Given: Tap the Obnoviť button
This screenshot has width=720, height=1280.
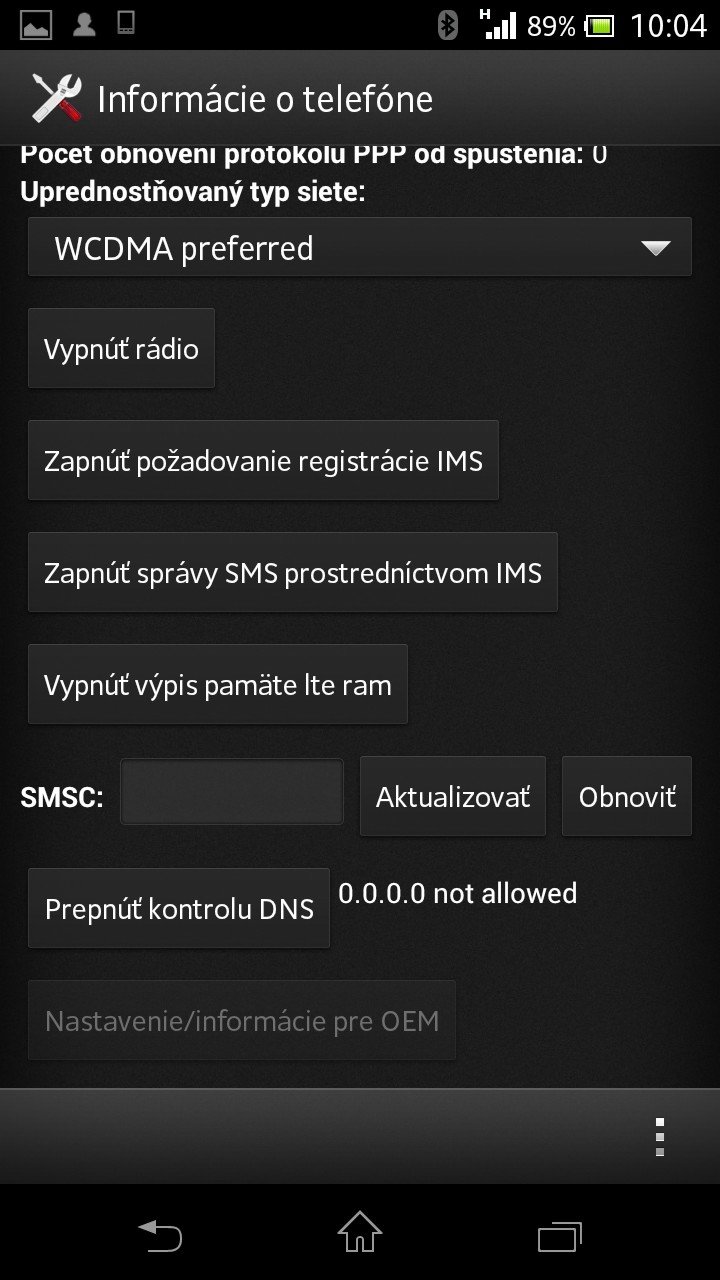Looking at the screenshot, I should point(627,797).
